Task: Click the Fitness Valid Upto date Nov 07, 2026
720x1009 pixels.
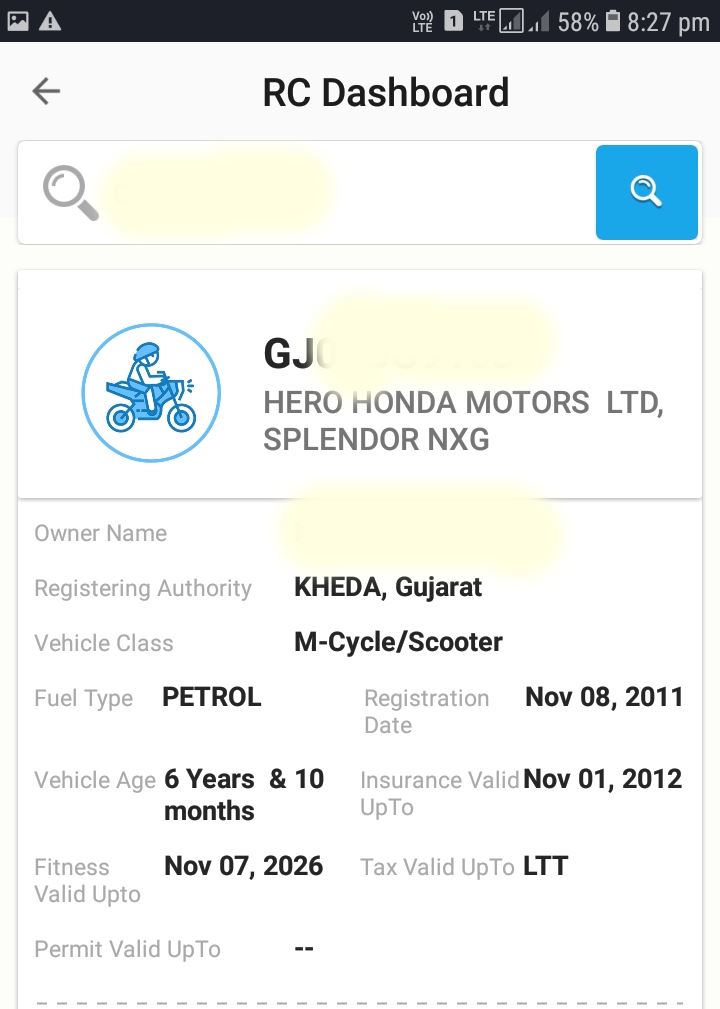Action: [x=245, y=866]
